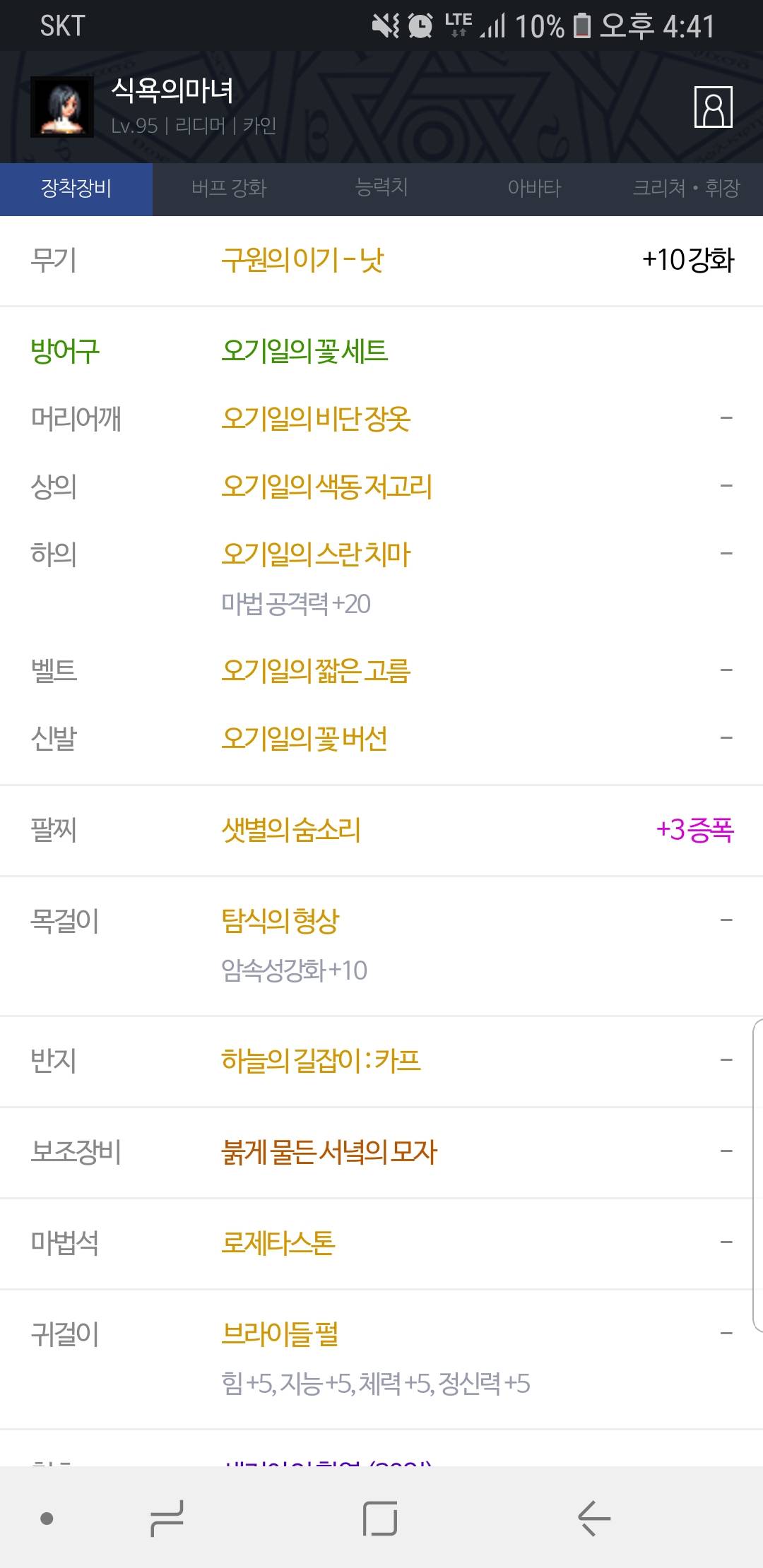The height and width of the screenshot is (1568, 763).
Task: Switch to the 버프 강화 tab
Action: (229, 189)
